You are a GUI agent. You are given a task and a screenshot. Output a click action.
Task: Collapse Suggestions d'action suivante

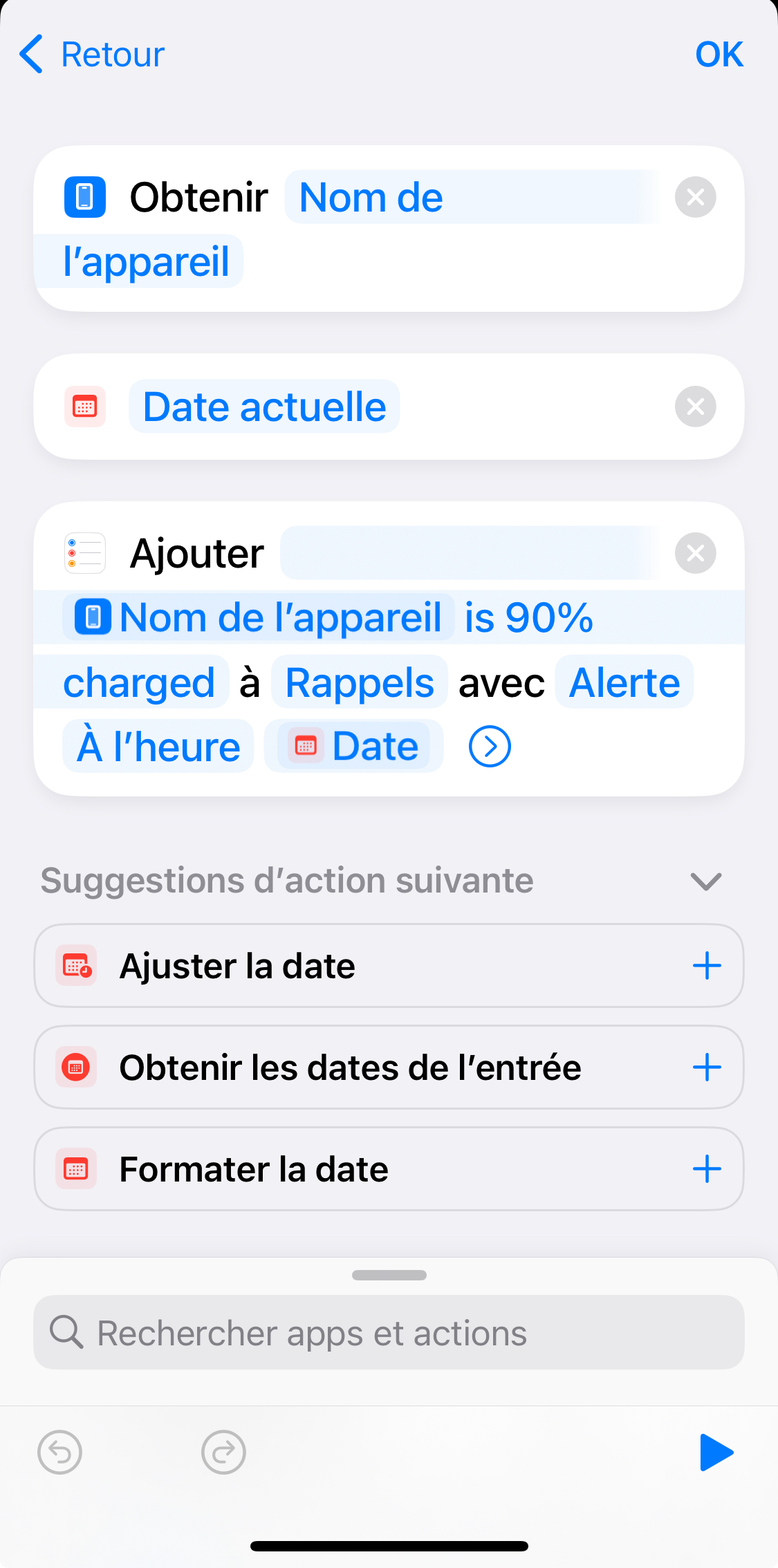pos(705,881)
